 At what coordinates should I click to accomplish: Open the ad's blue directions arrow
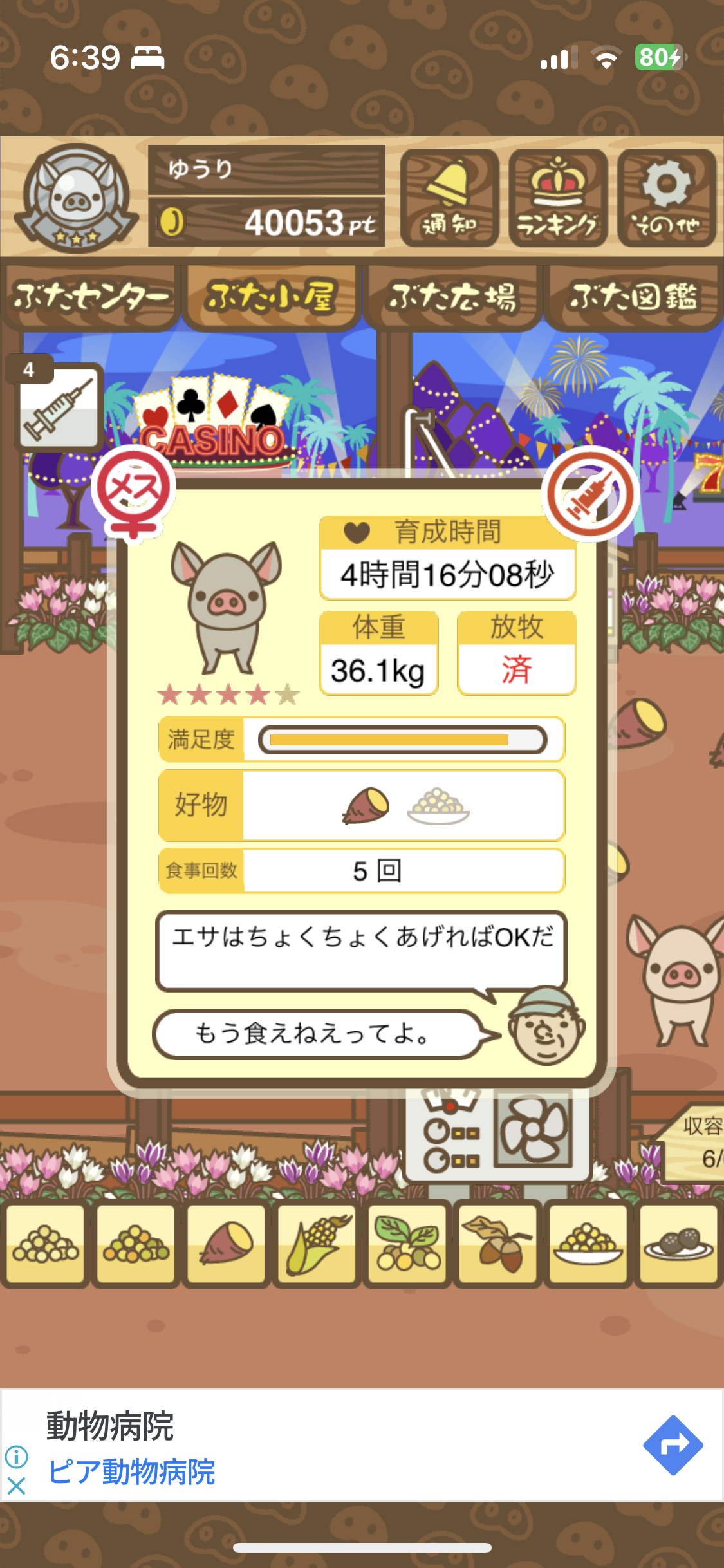[673, 1445]
